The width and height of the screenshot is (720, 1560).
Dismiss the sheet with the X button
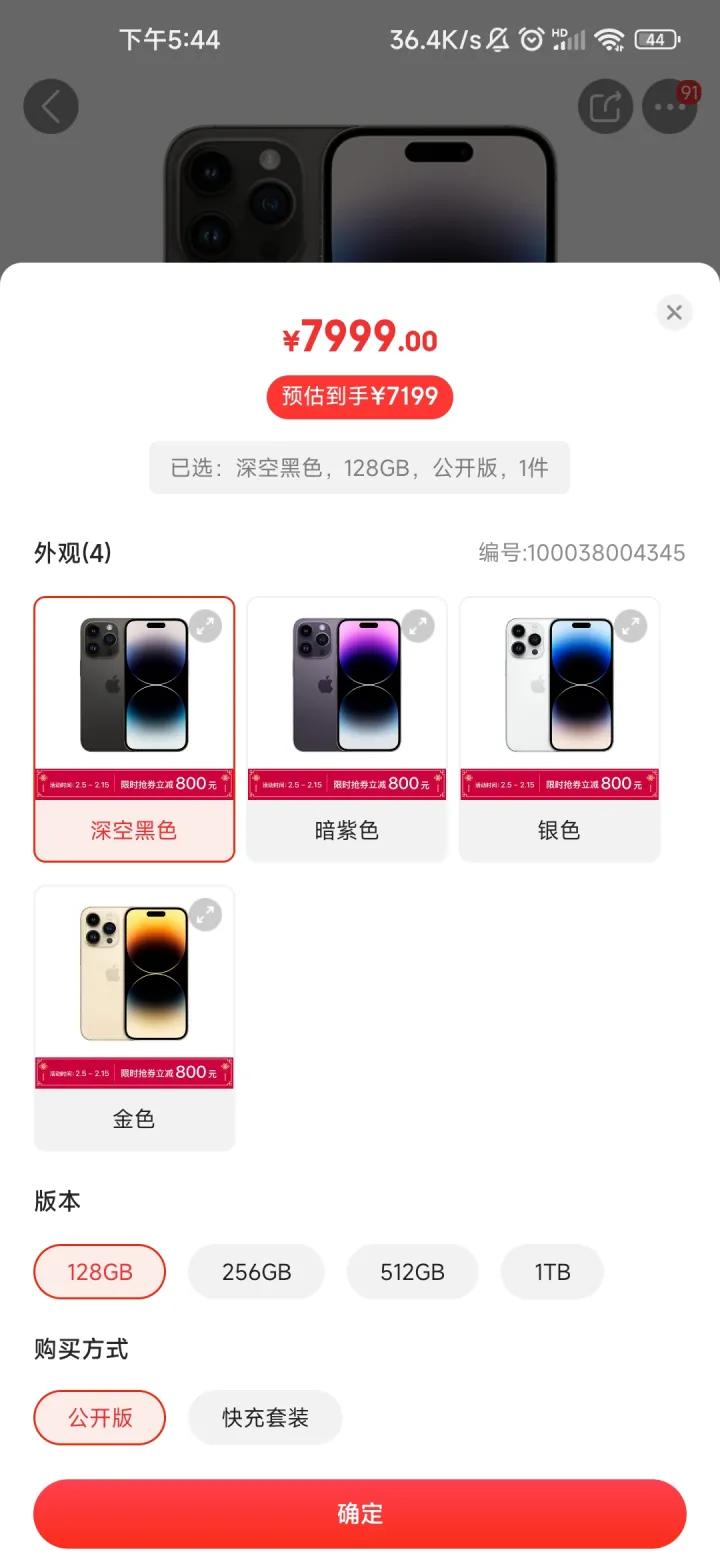tap(673, 312)
